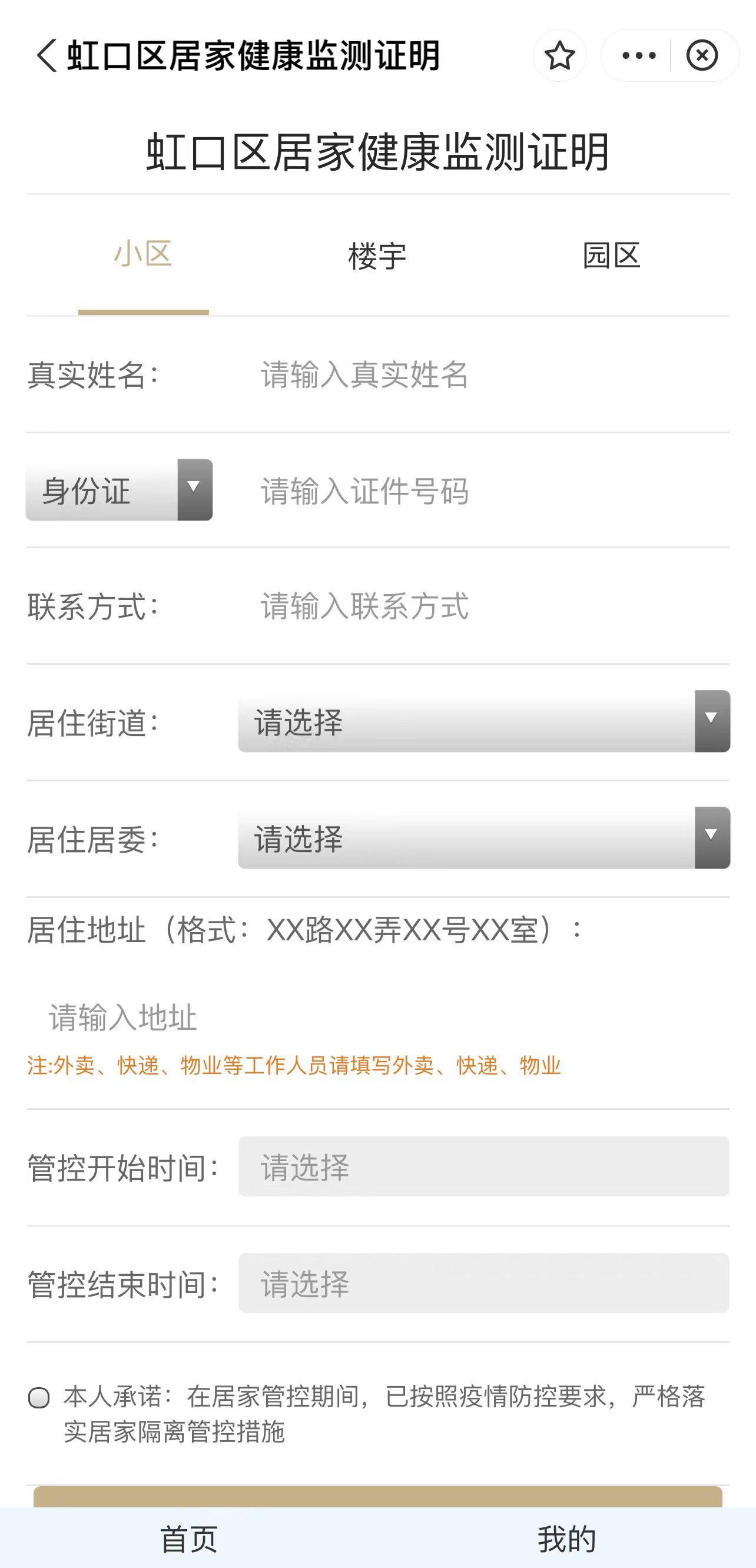
Task: Expand the 居住街道 dropdown
Action: pyautogui.click(x=484, y=721)
